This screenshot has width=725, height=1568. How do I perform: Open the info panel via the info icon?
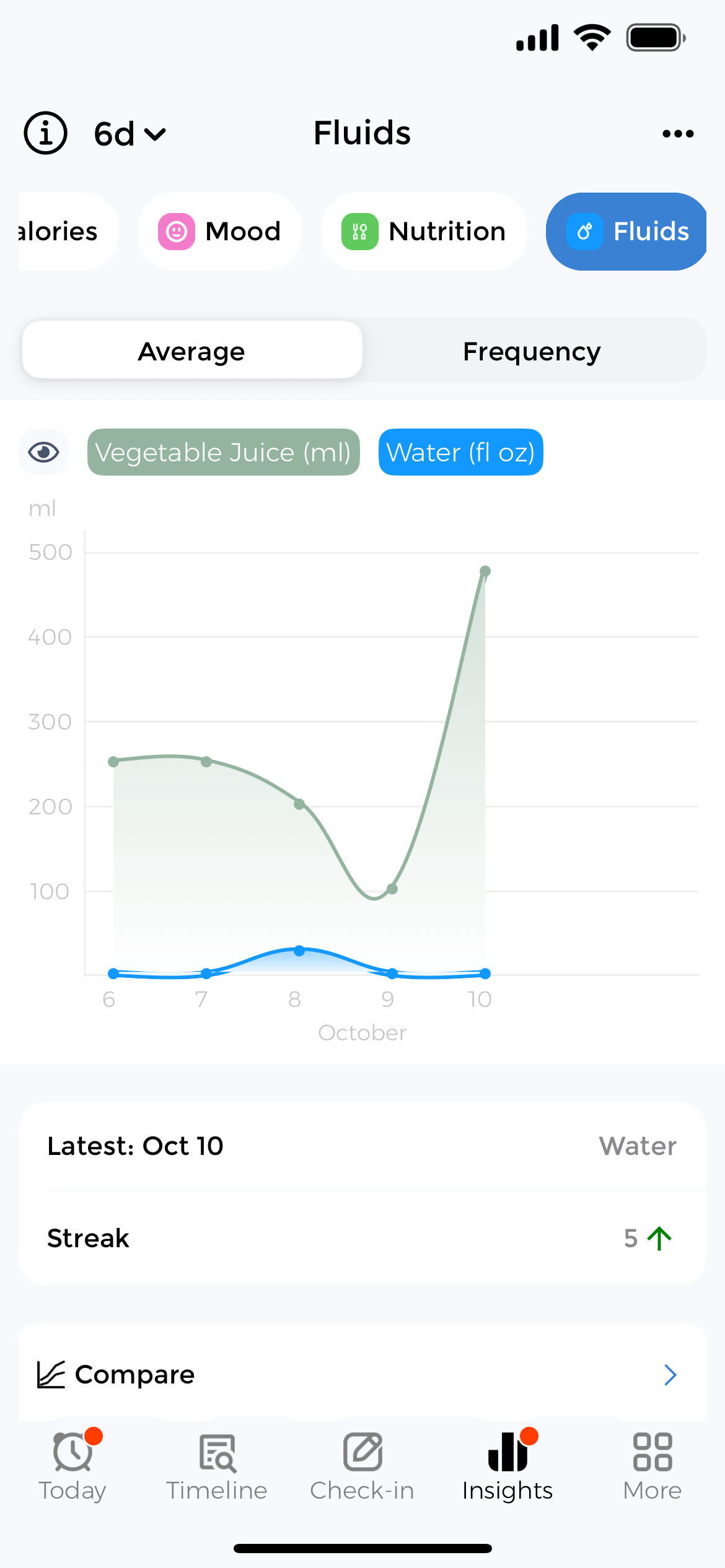[46, 133]
